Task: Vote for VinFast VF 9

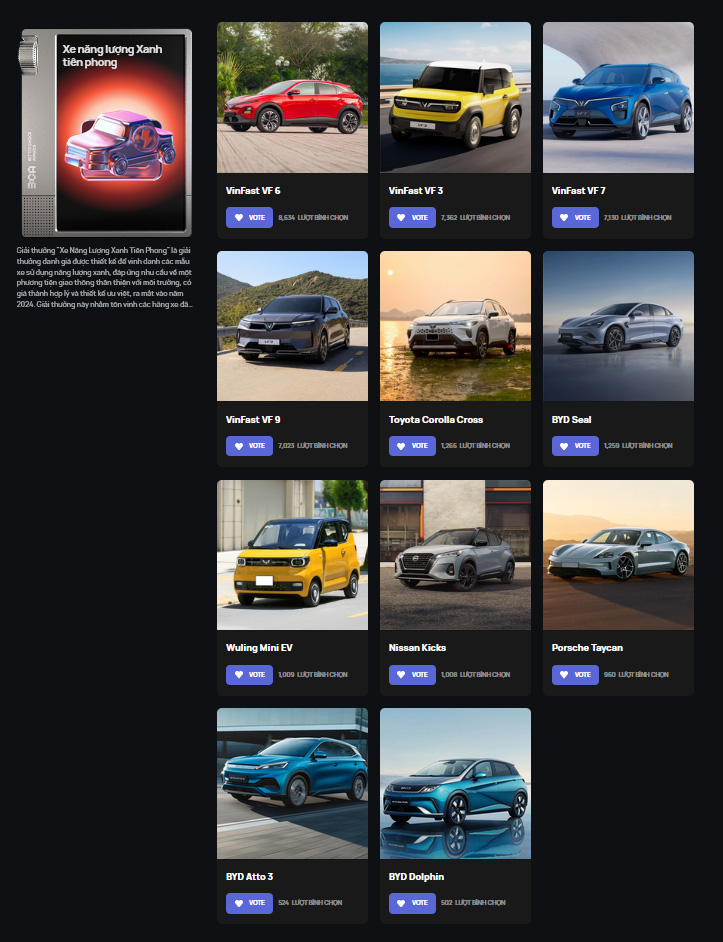Action: pyautogui.click(x=249, y=445)
